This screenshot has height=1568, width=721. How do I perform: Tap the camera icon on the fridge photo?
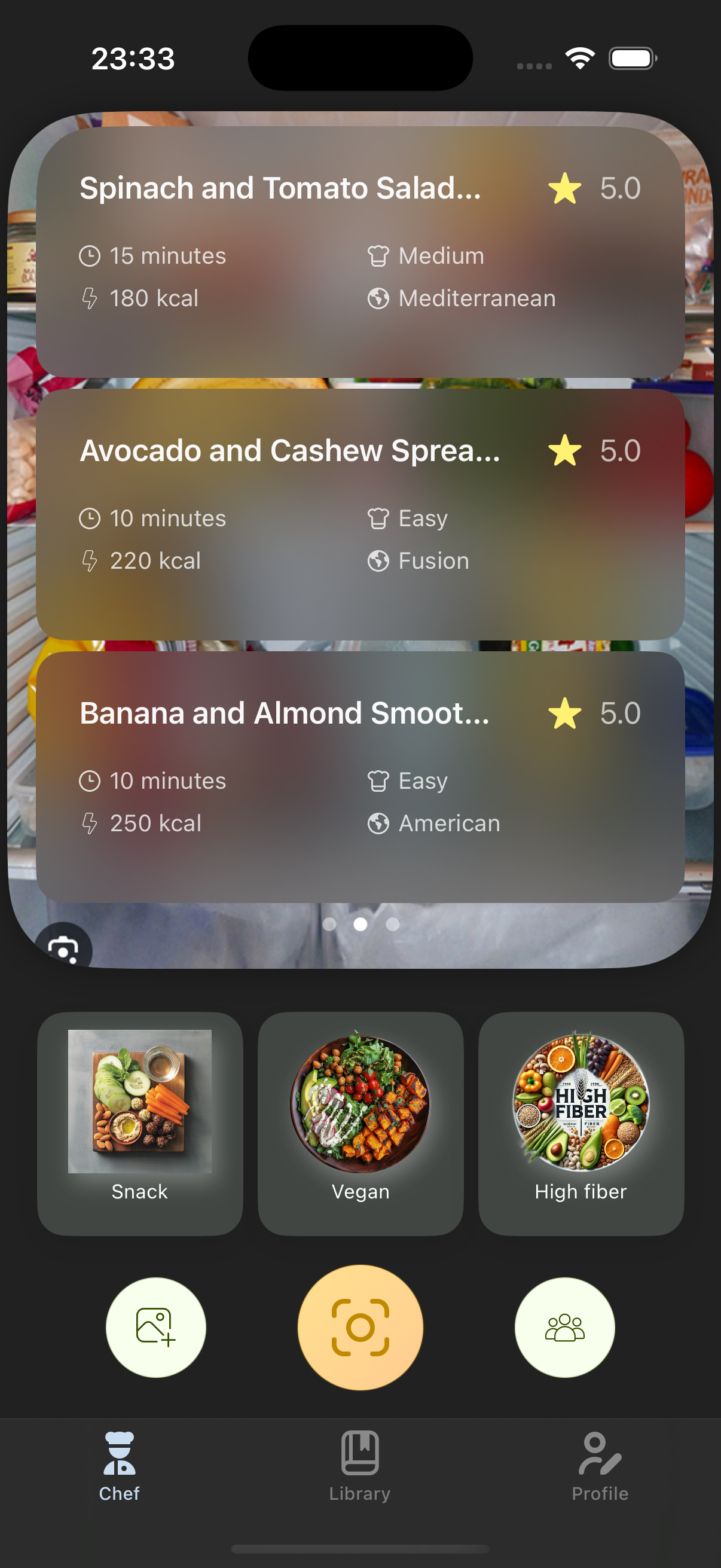coord(63,947)
